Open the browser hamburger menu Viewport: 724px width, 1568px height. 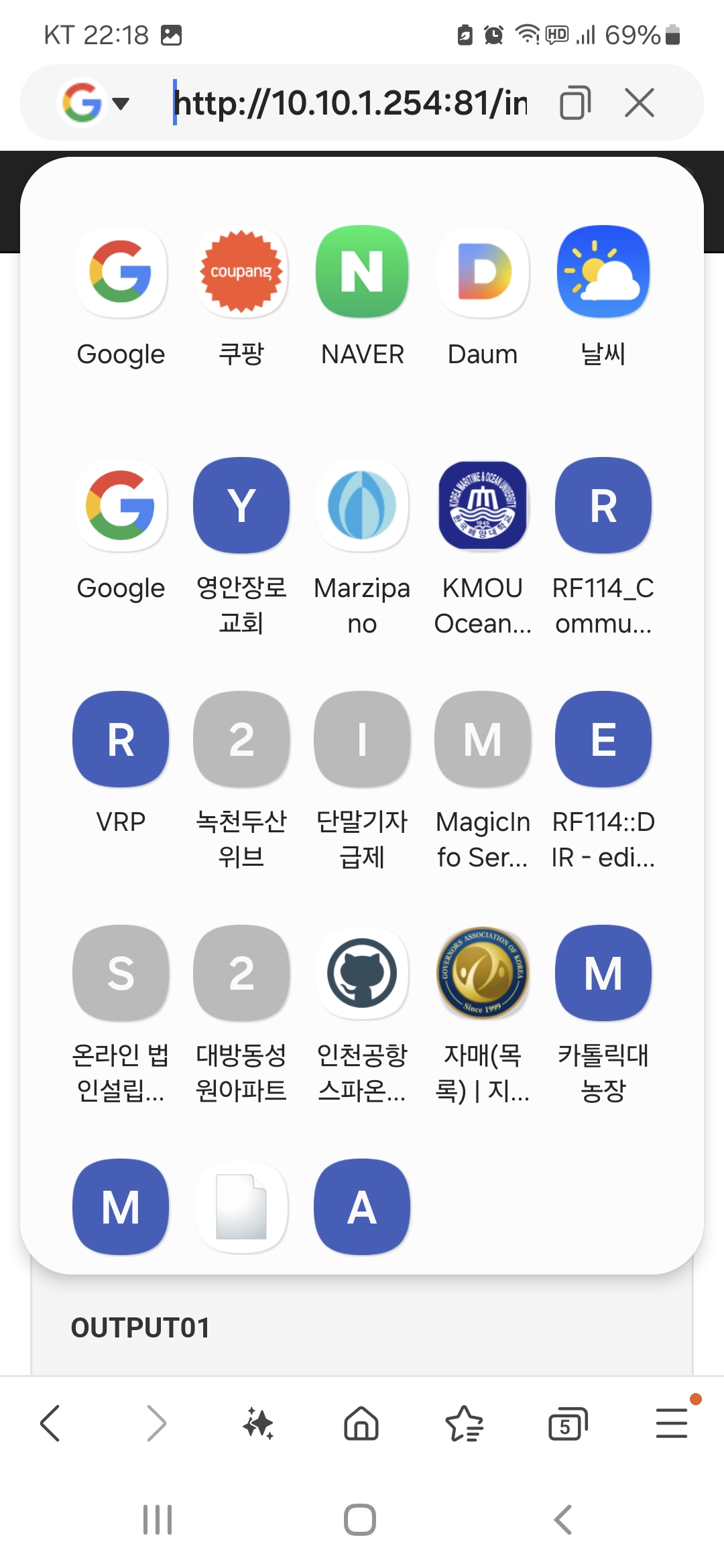pos(672,1423)
